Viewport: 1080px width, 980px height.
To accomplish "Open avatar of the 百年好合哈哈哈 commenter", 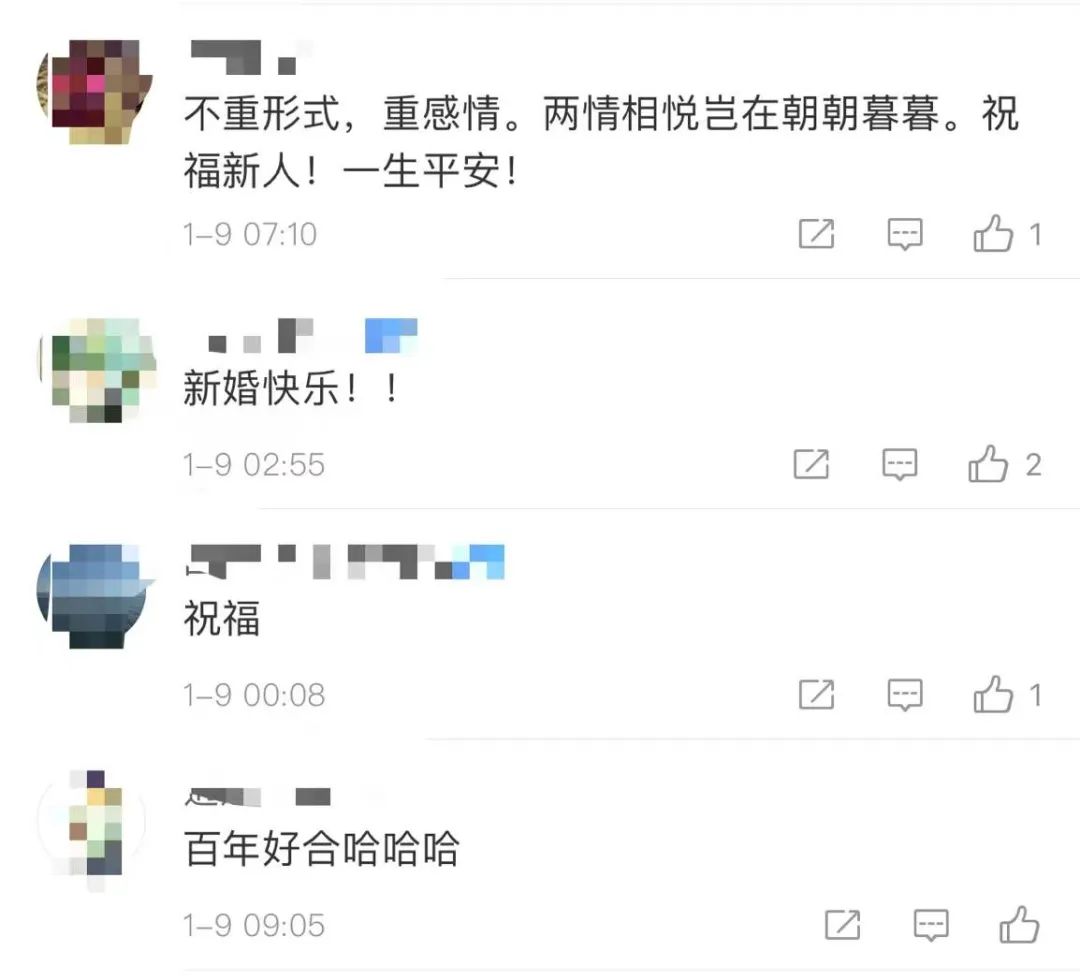I will click(95, 830).
